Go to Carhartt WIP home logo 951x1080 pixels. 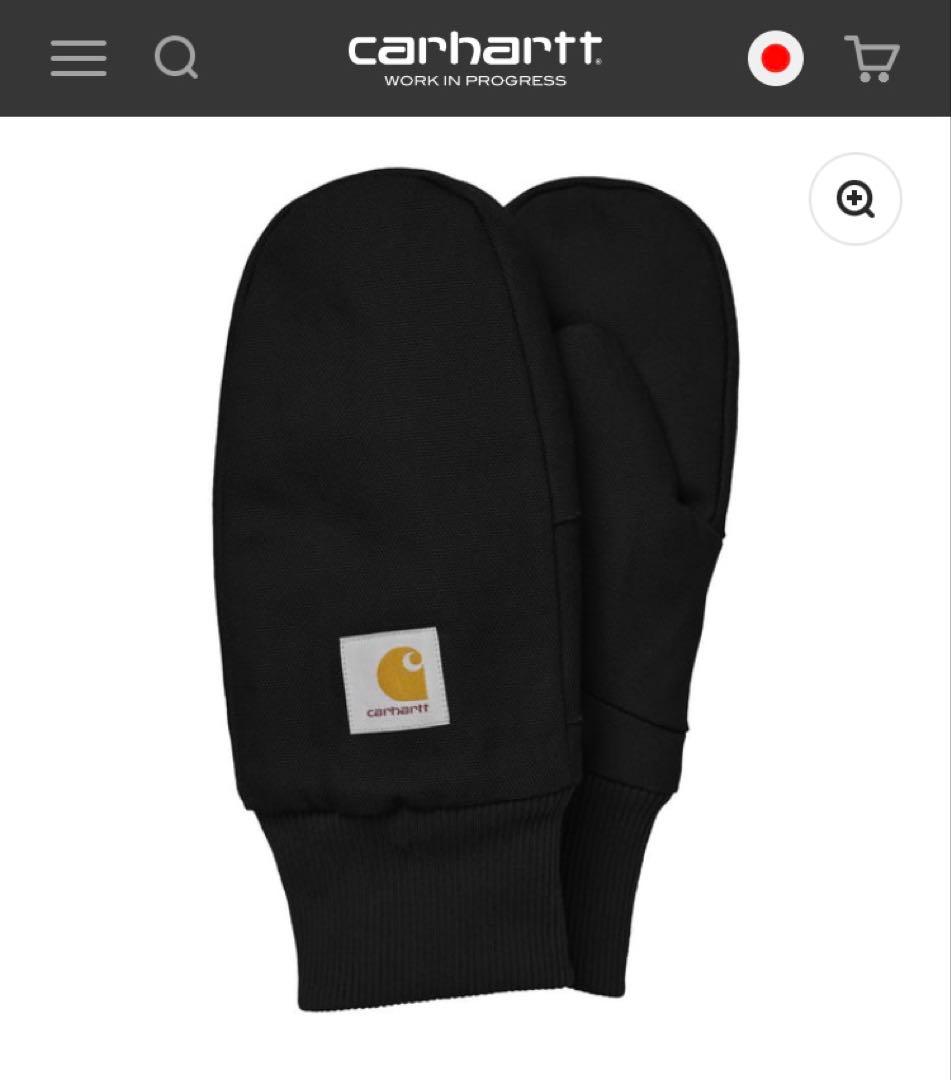coord(475,58)
